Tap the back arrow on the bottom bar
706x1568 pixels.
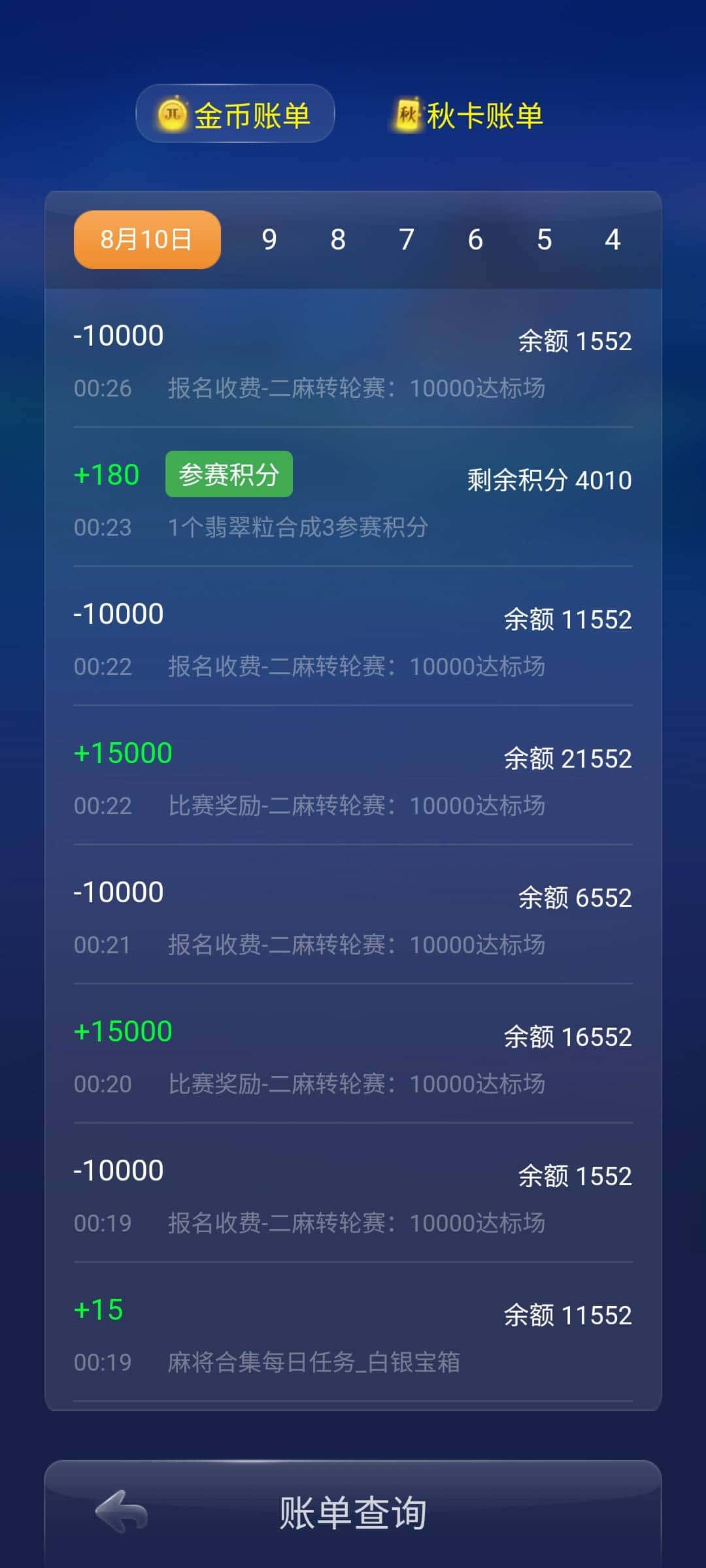(x=120, y=1514)
